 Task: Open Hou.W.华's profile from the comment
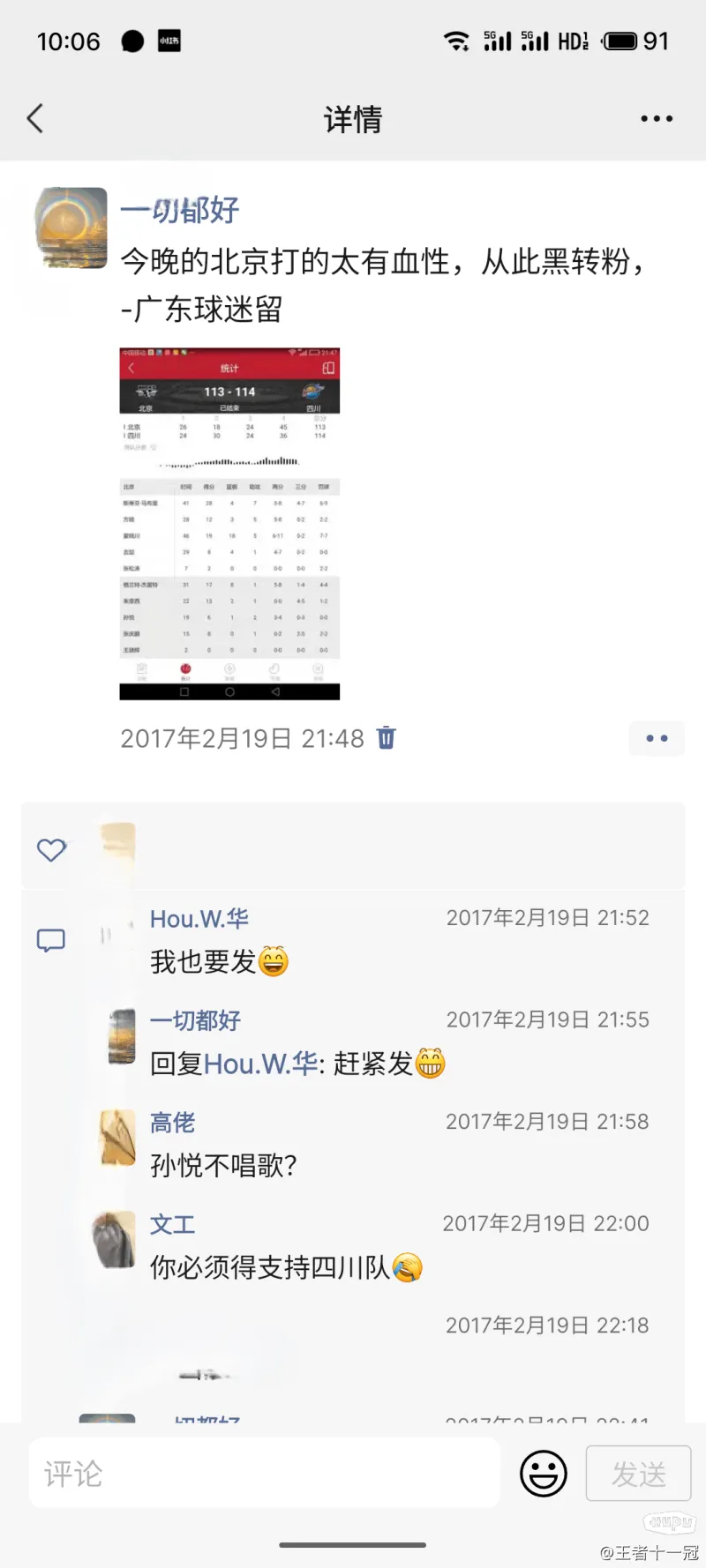point(199,919)
